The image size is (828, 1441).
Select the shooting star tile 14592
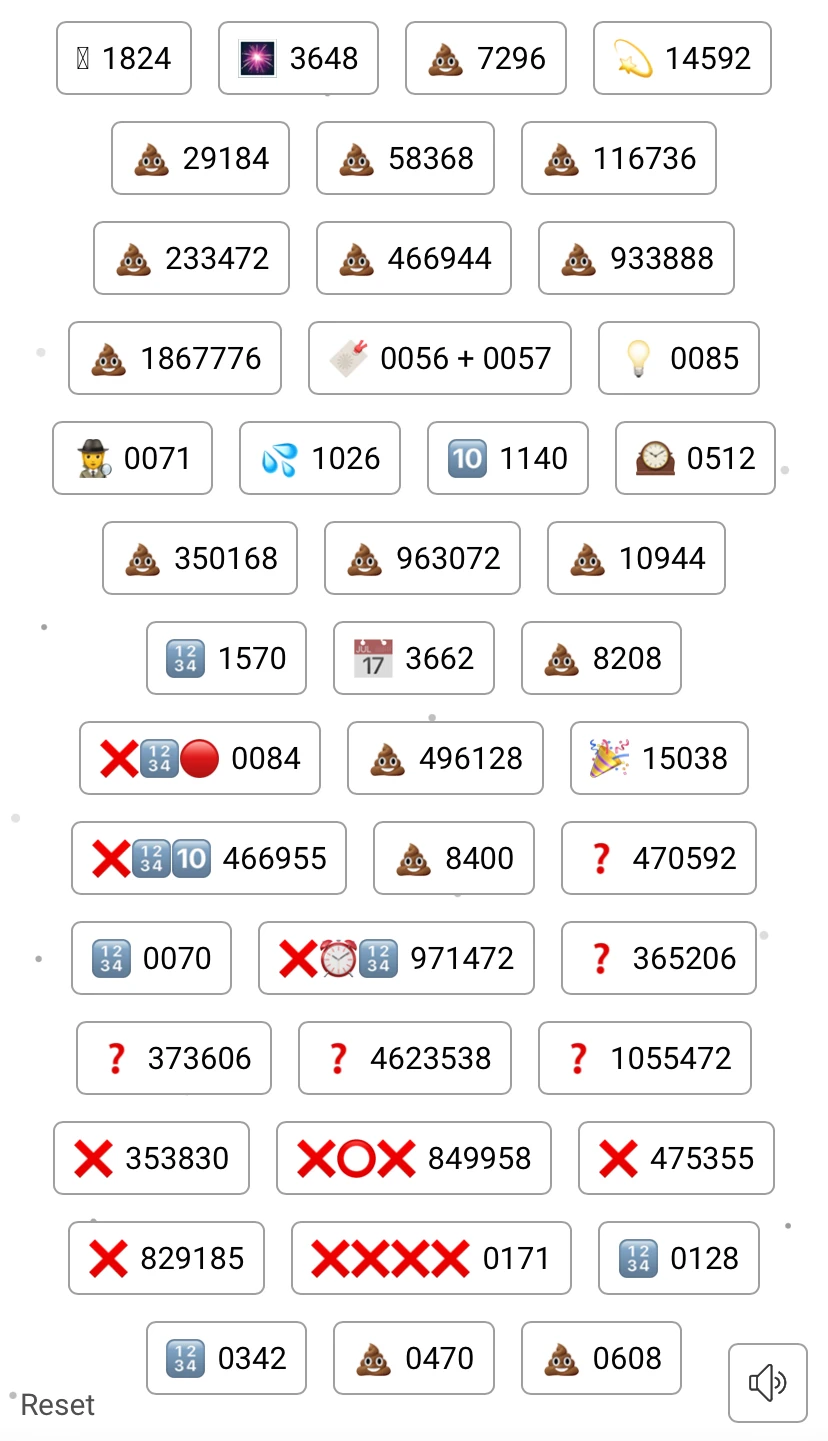[681, 58]
